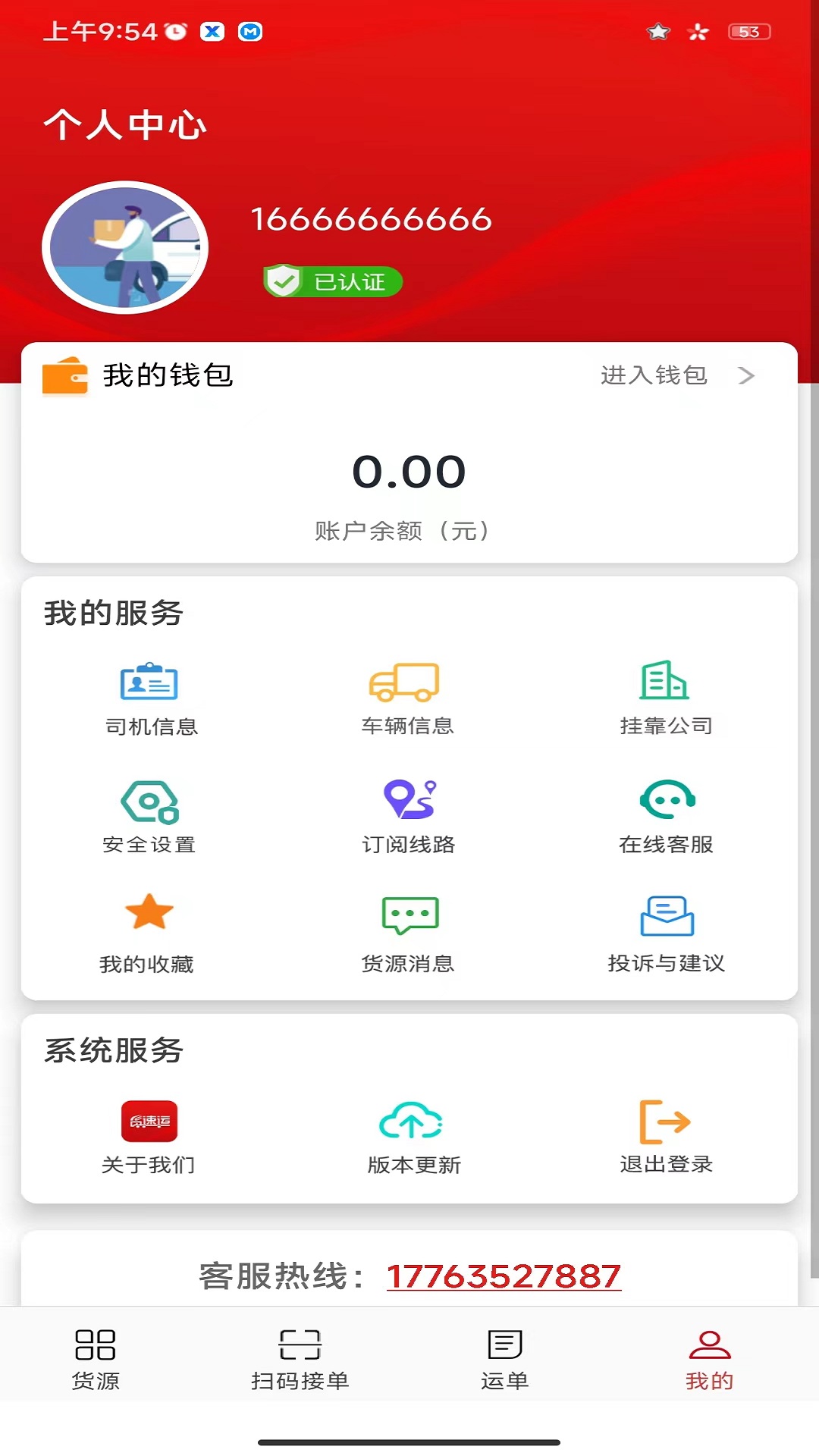Open 挂靠公司 company icon

click(665, 682)
